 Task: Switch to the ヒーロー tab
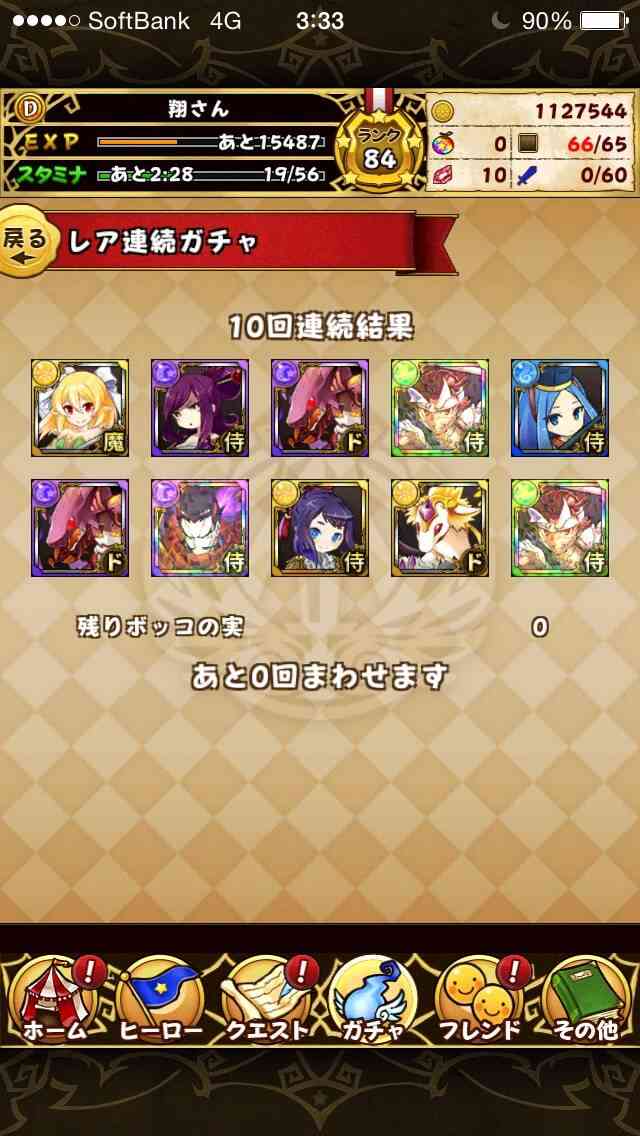pos(159,1001)
